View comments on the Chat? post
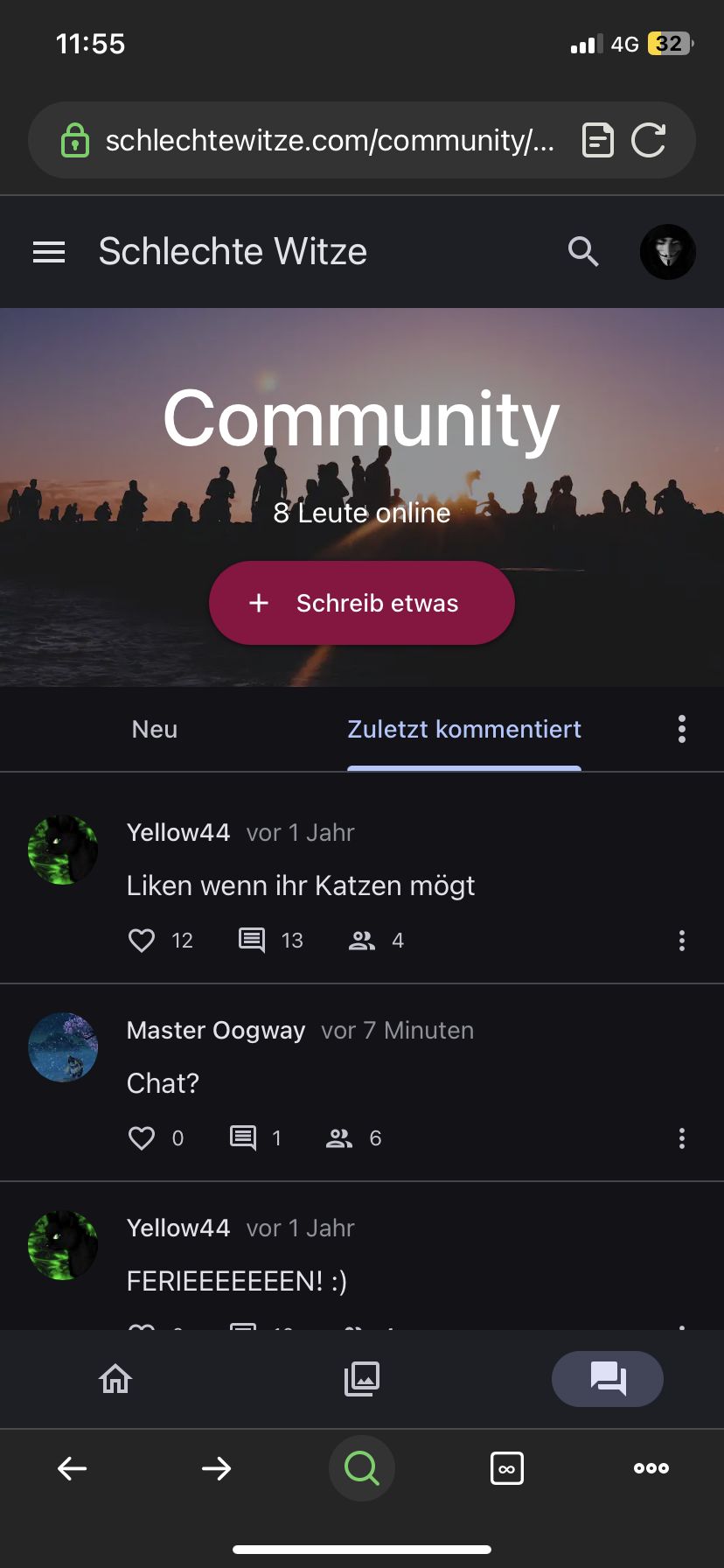This screenshot has height=1568, width=724. tap(243, 1138)
